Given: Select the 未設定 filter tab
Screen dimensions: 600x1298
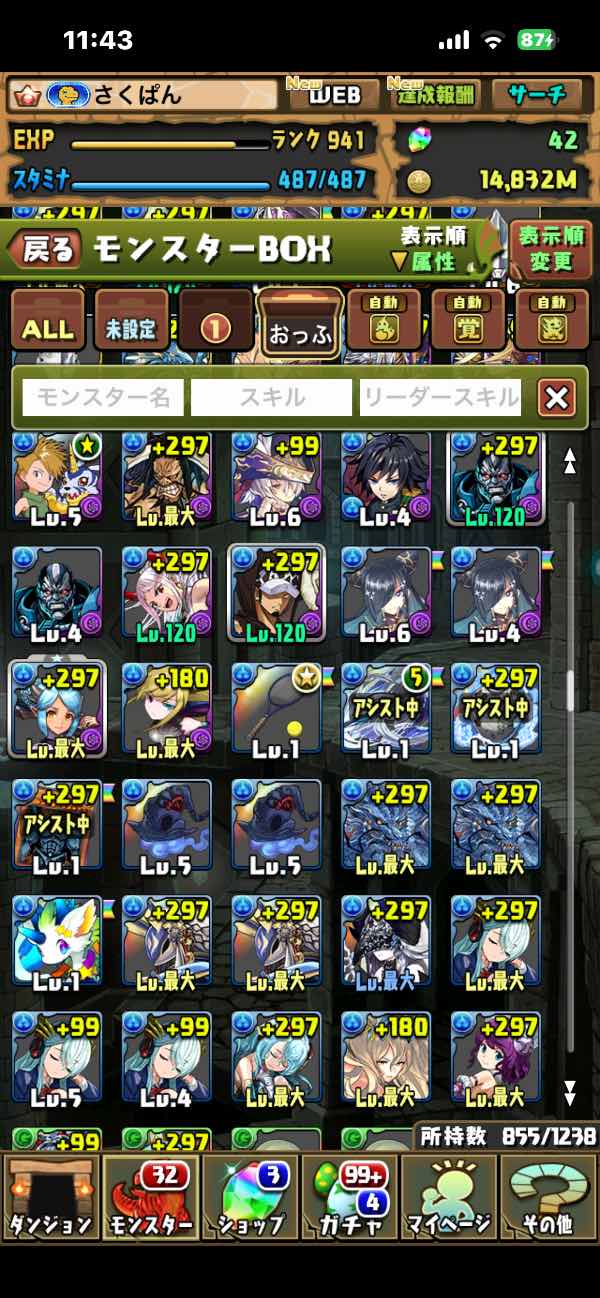Looking at the screenshot, I should coord(131,327).
